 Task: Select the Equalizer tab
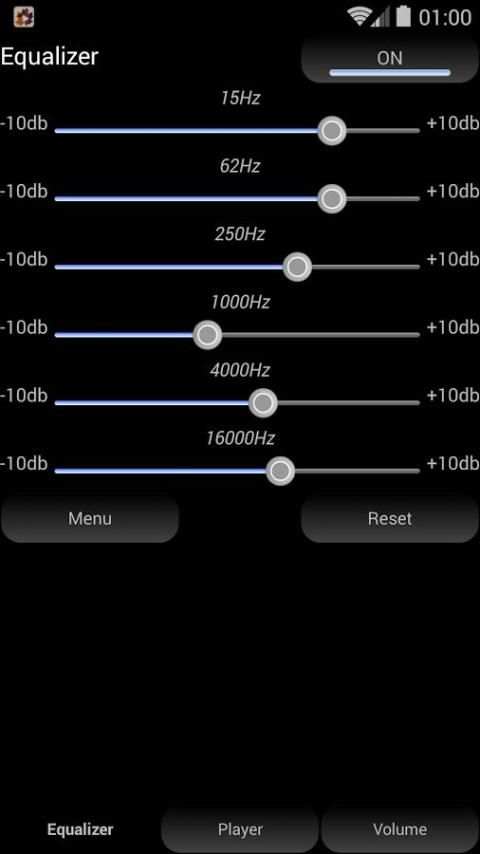click(80, 829)
